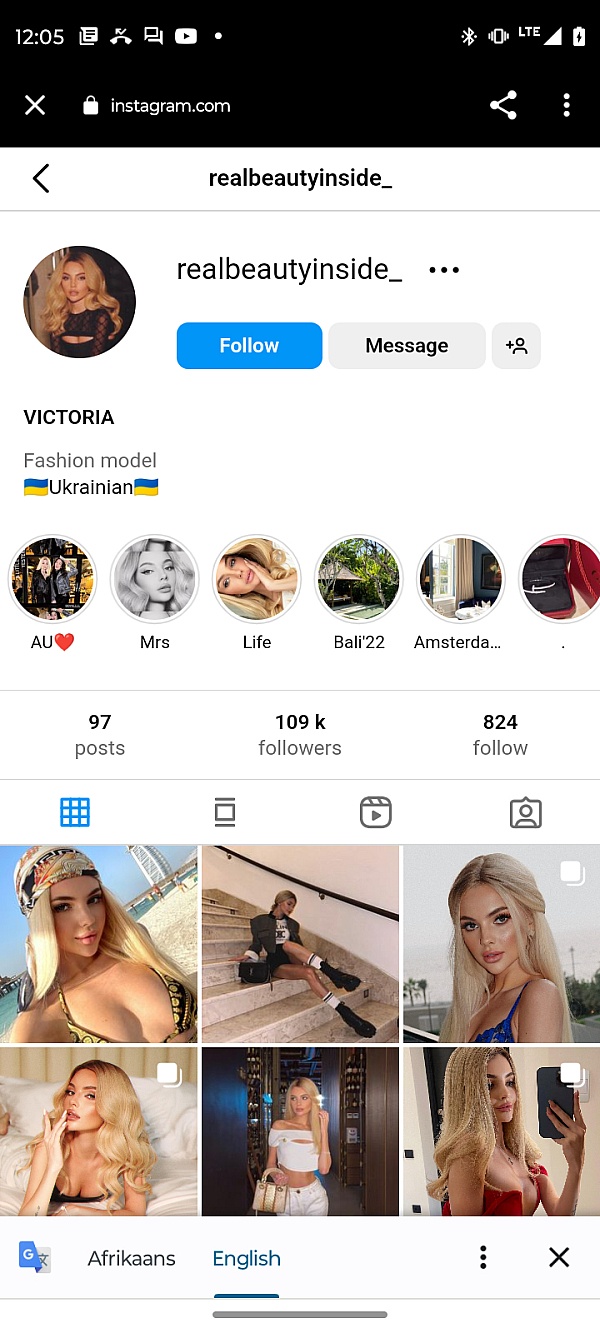Open the Bali'22 story highlight
Screen dimensions: 600x1333
(359, 580)
